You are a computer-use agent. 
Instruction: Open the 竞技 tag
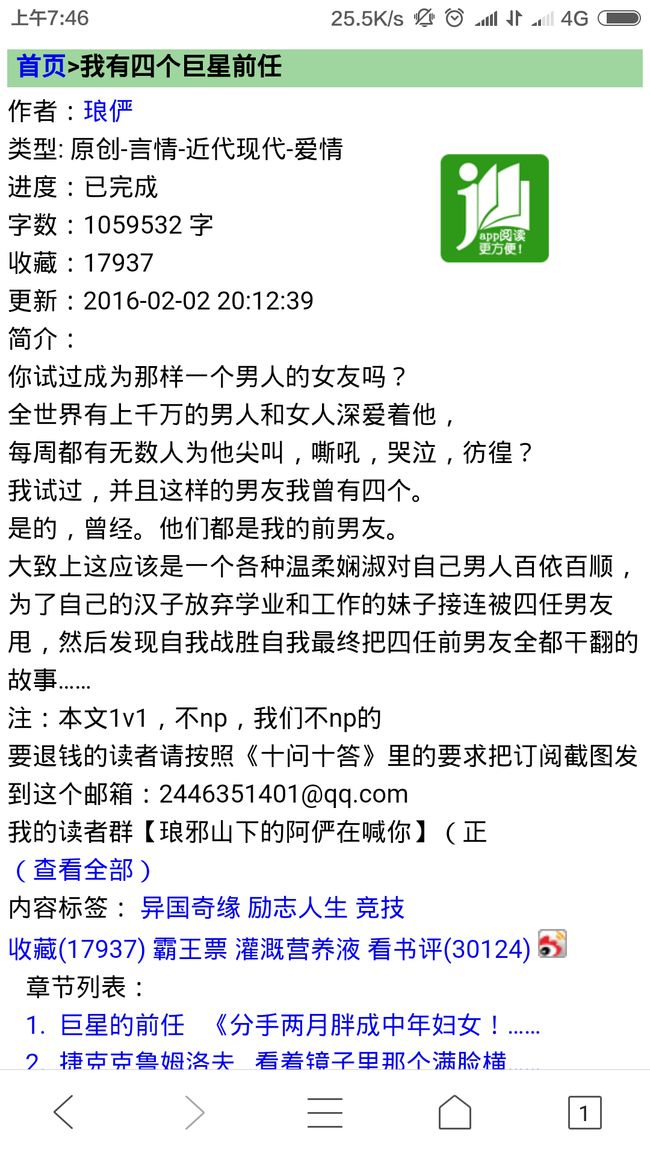(380, 908)
